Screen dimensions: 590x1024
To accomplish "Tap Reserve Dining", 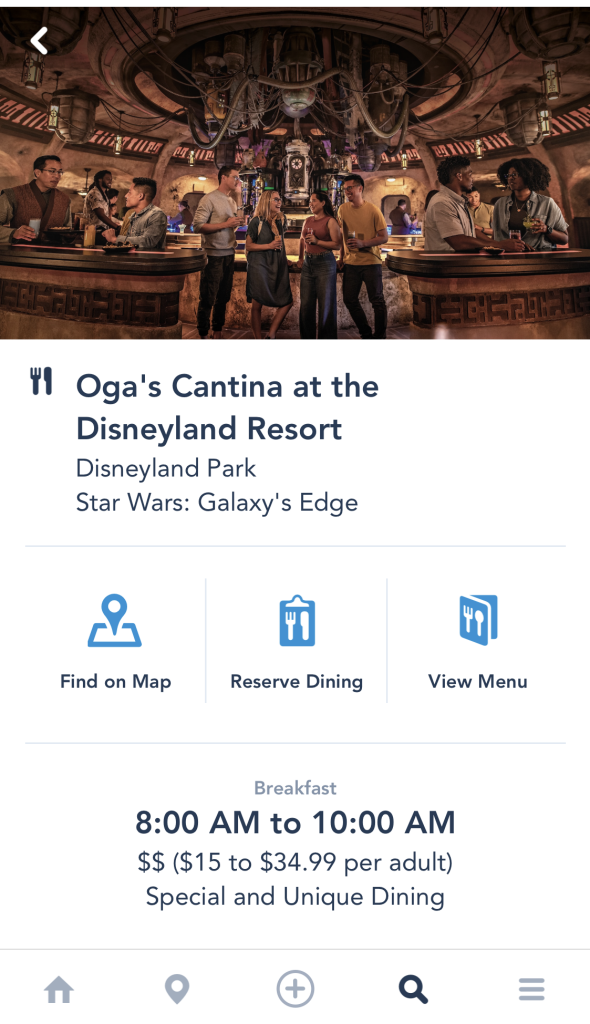I will click(x=297, y=642).
